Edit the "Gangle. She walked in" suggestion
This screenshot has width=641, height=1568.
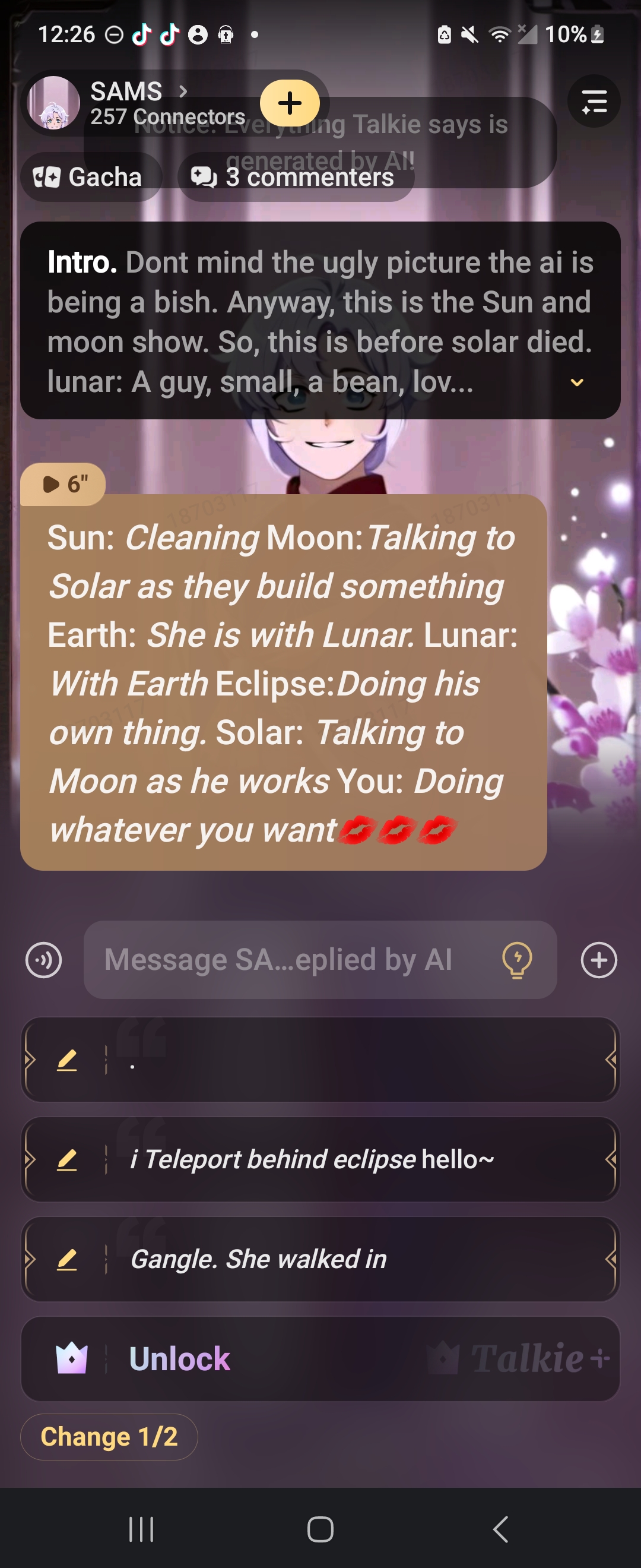67,1259
